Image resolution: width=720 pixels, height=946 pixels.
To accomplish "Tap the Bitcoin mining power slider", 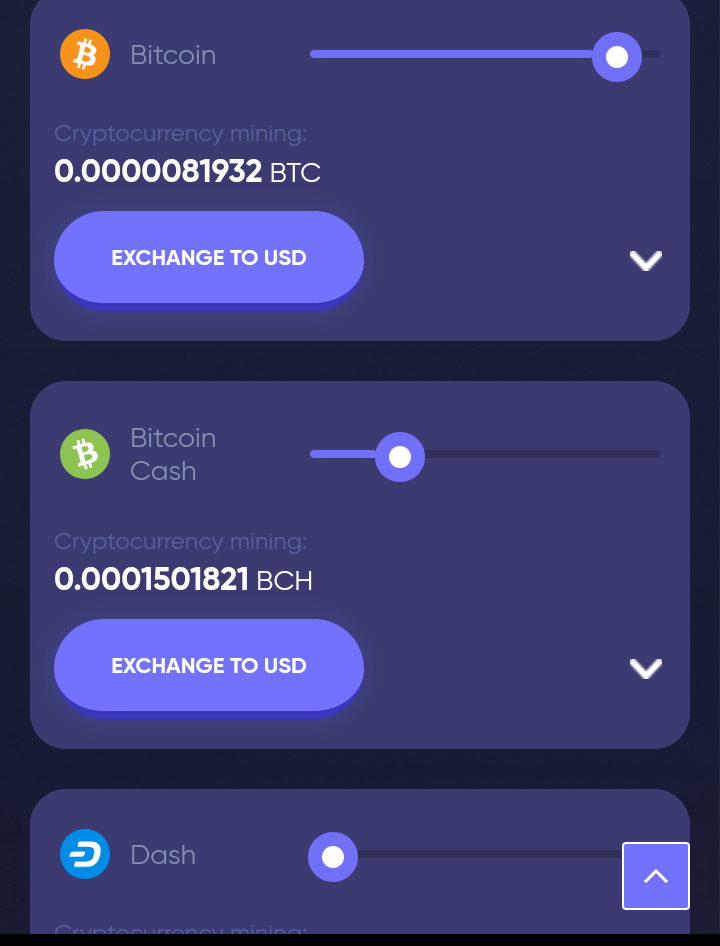I will tap(616, 57).
